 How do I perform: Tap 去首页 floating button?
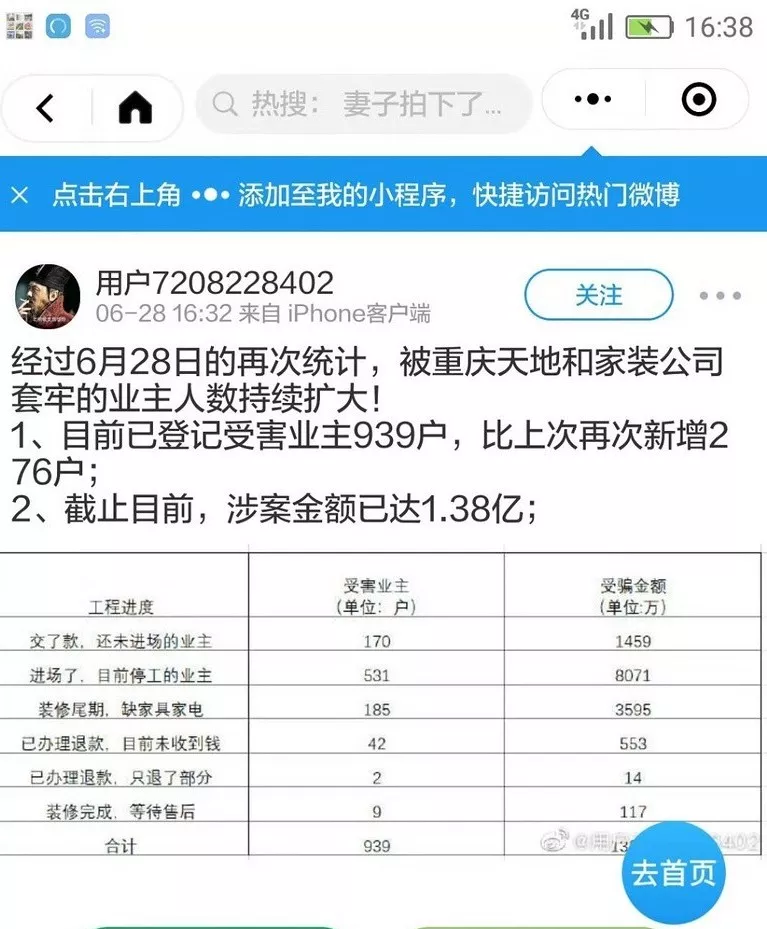point(673,873)
